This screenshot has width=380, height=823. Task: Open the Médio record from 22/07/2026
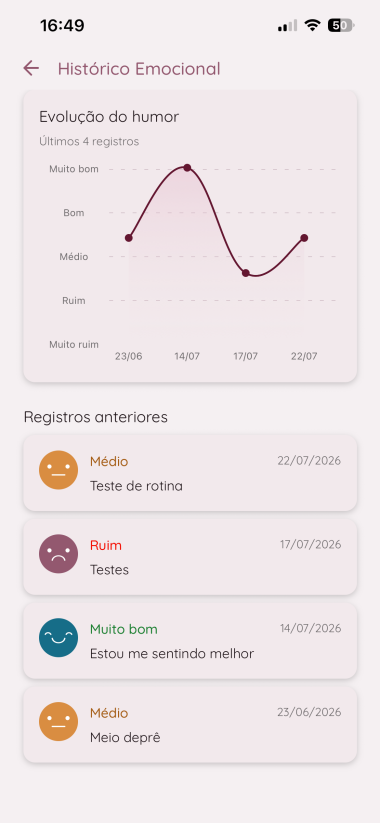[x=190, y=472]
